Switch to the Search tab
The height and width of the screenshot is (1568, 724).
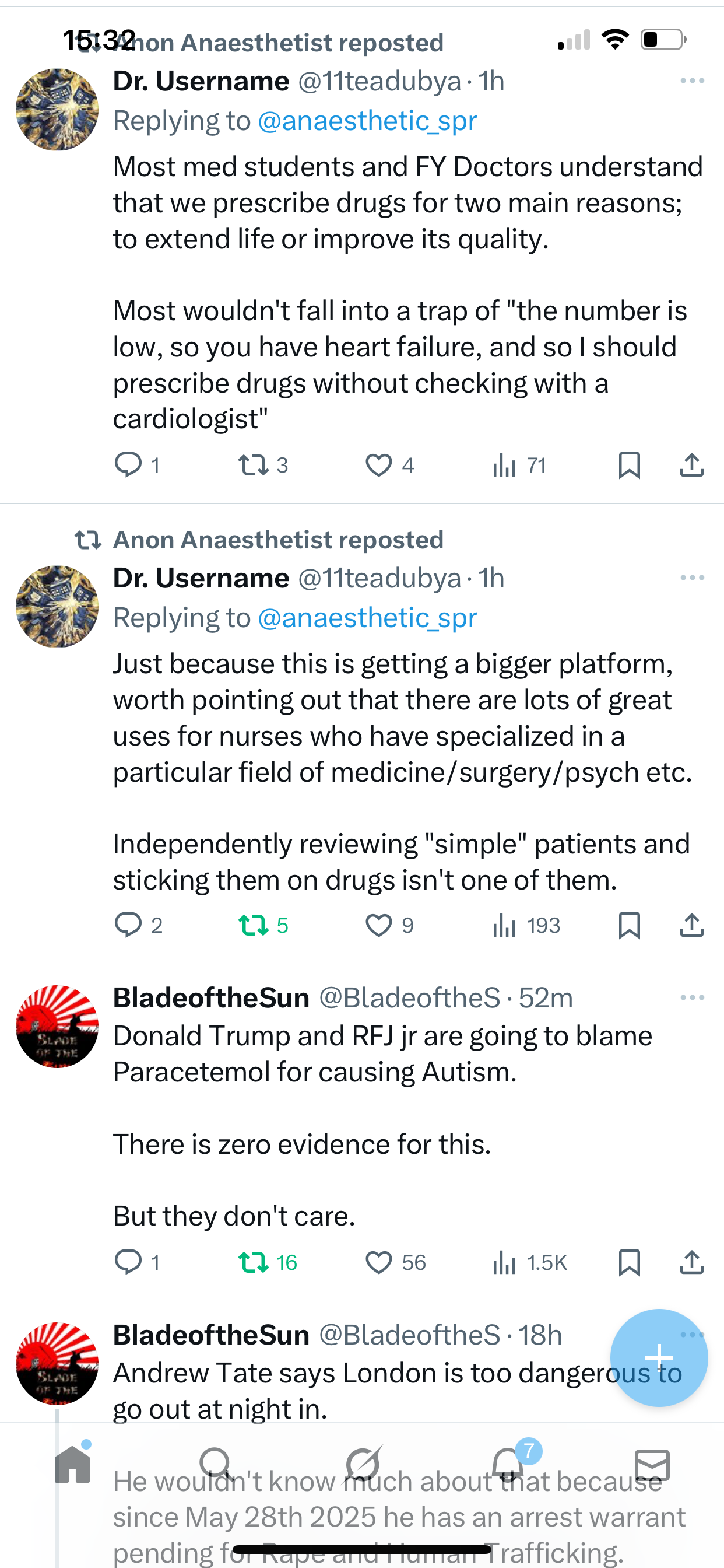point(216,1465)
